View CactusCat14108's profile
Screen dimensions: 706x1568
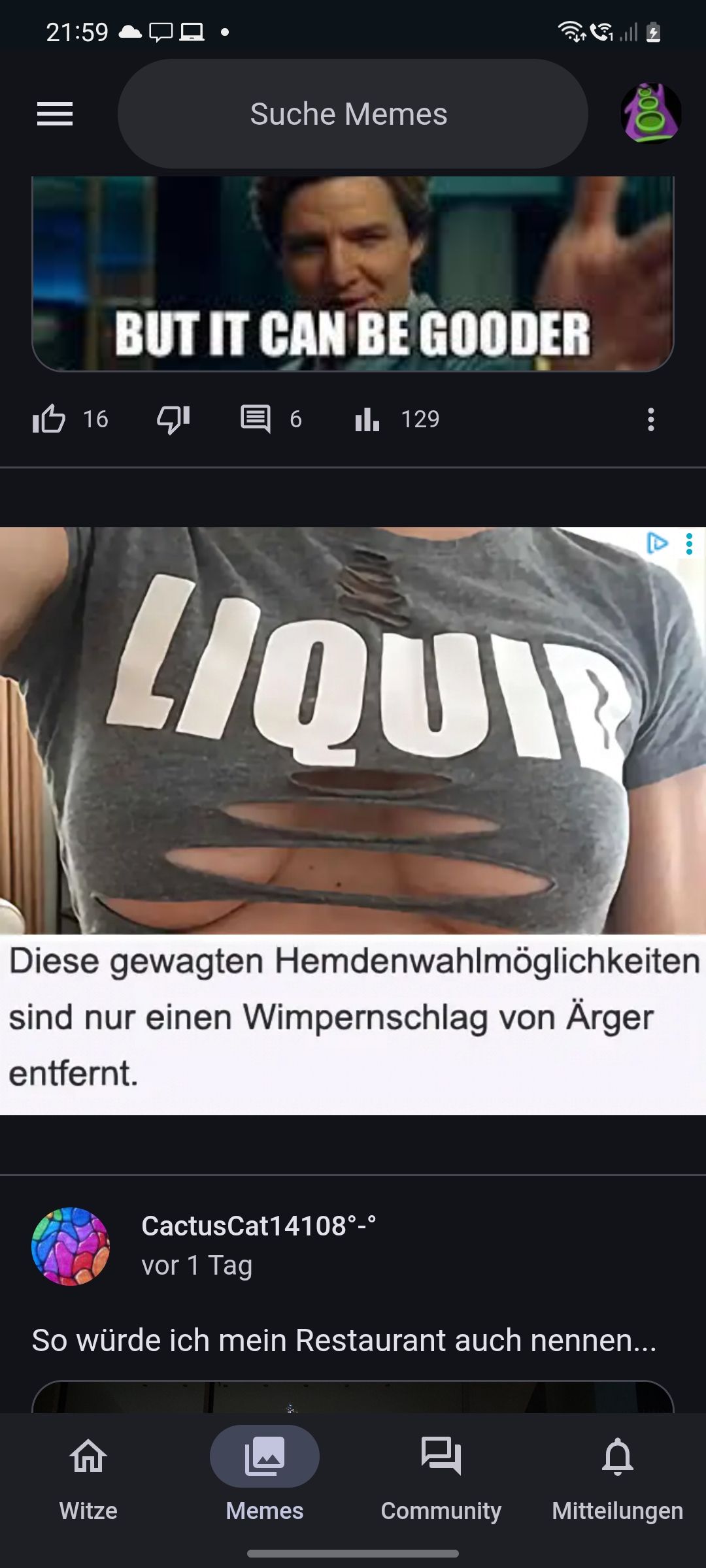[71, 1247]
